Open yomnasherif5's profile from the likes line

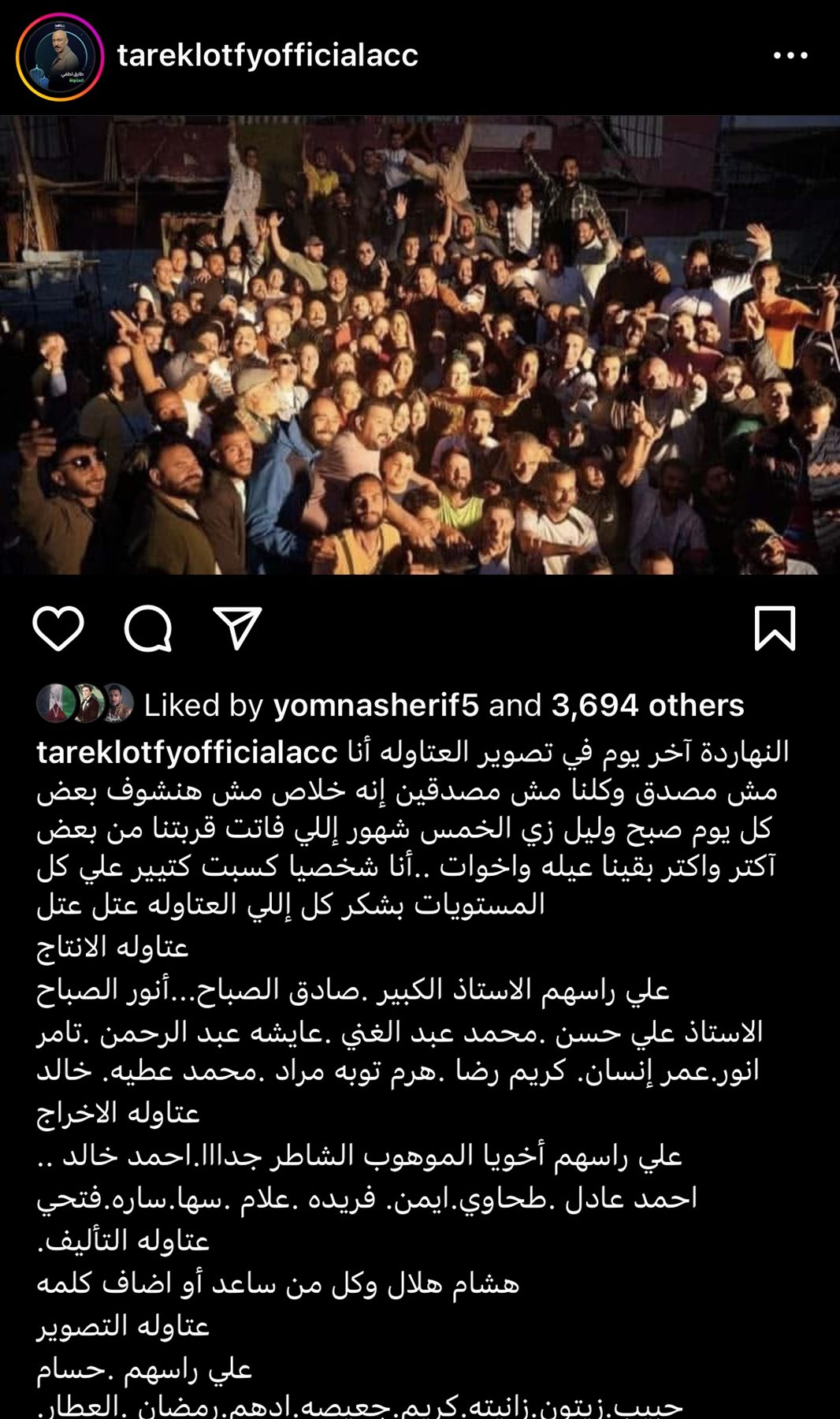click(x=376, y=706)
